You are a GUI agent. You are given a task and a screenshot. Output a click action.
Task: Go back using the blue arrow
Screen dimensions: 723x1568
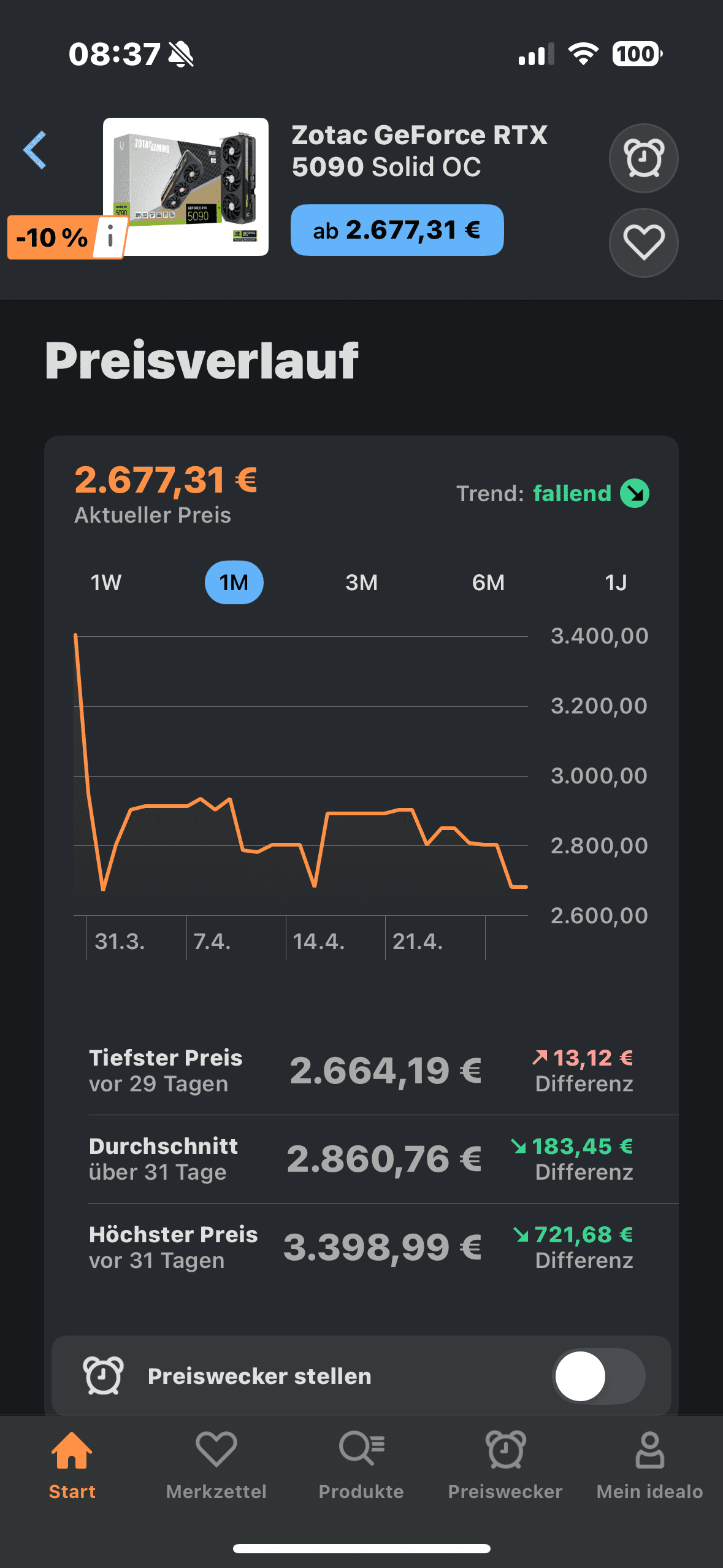point(35,150)
